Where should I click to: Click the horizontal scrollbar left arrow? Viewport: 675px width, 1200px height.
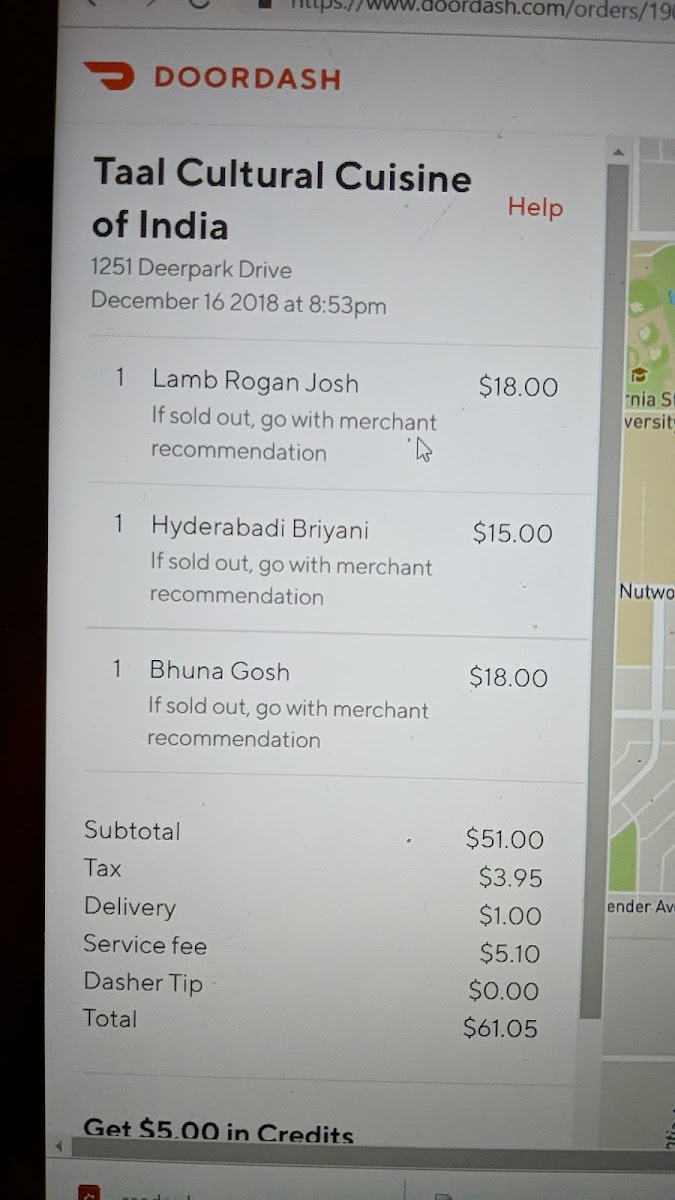(x=62, y=1146)
